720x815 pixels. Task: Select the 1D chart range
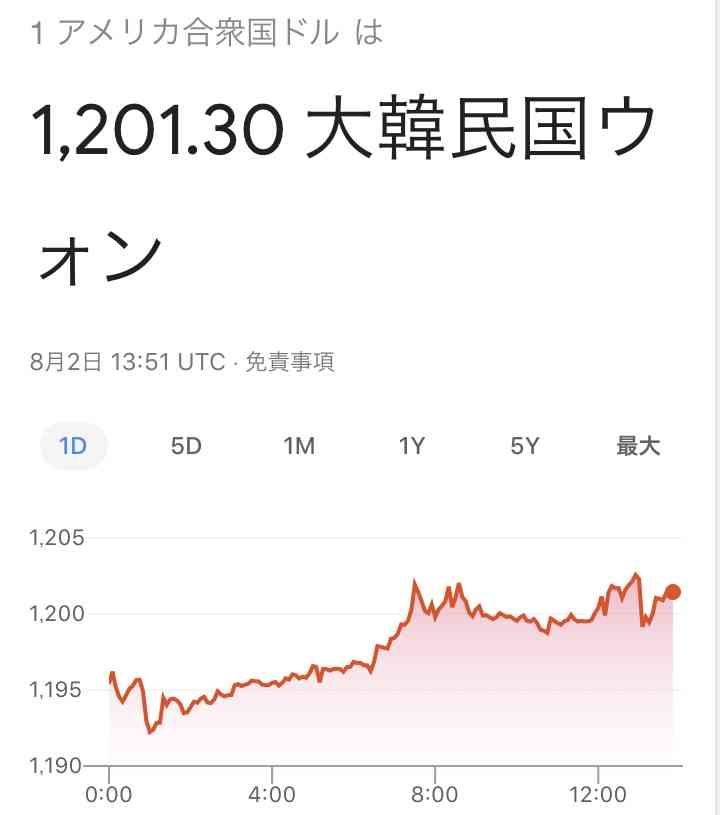73,446
